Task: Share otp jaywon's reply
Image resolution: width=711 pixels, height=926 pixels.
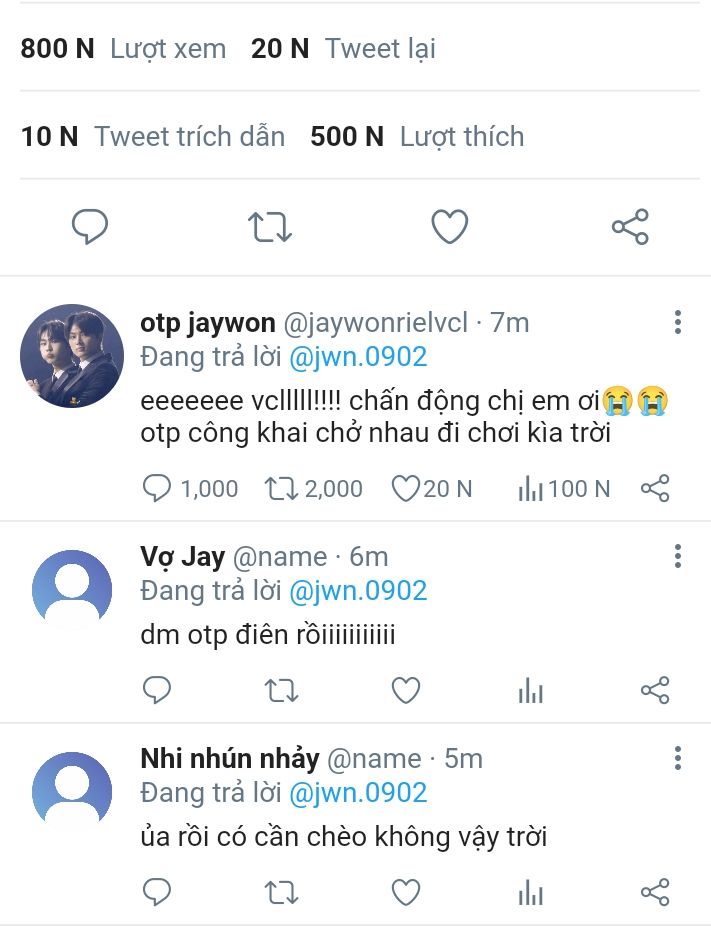Action: click(655, 488)
